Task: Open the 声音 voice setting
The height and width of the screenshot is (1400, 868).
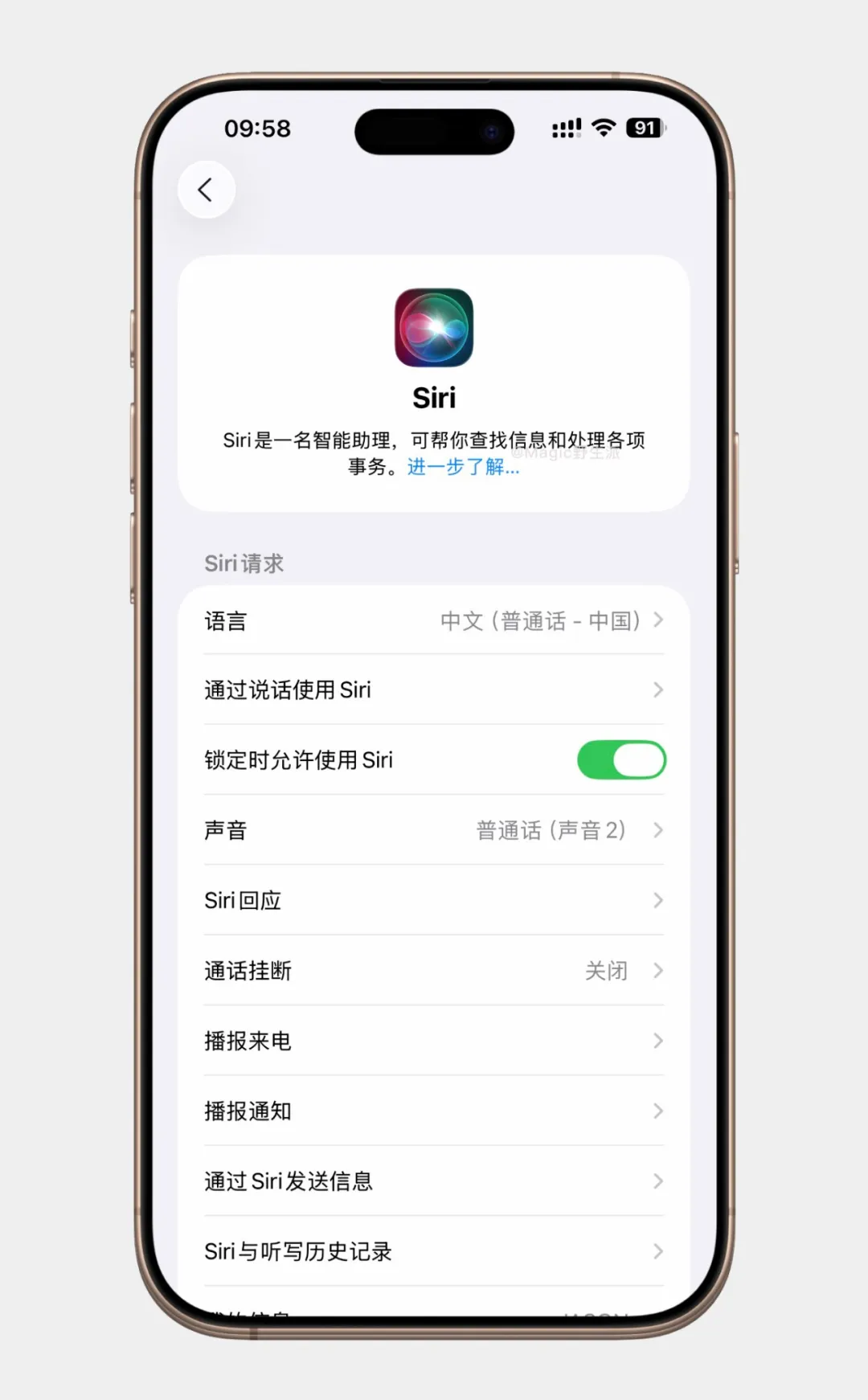Action: pos(434,830)
